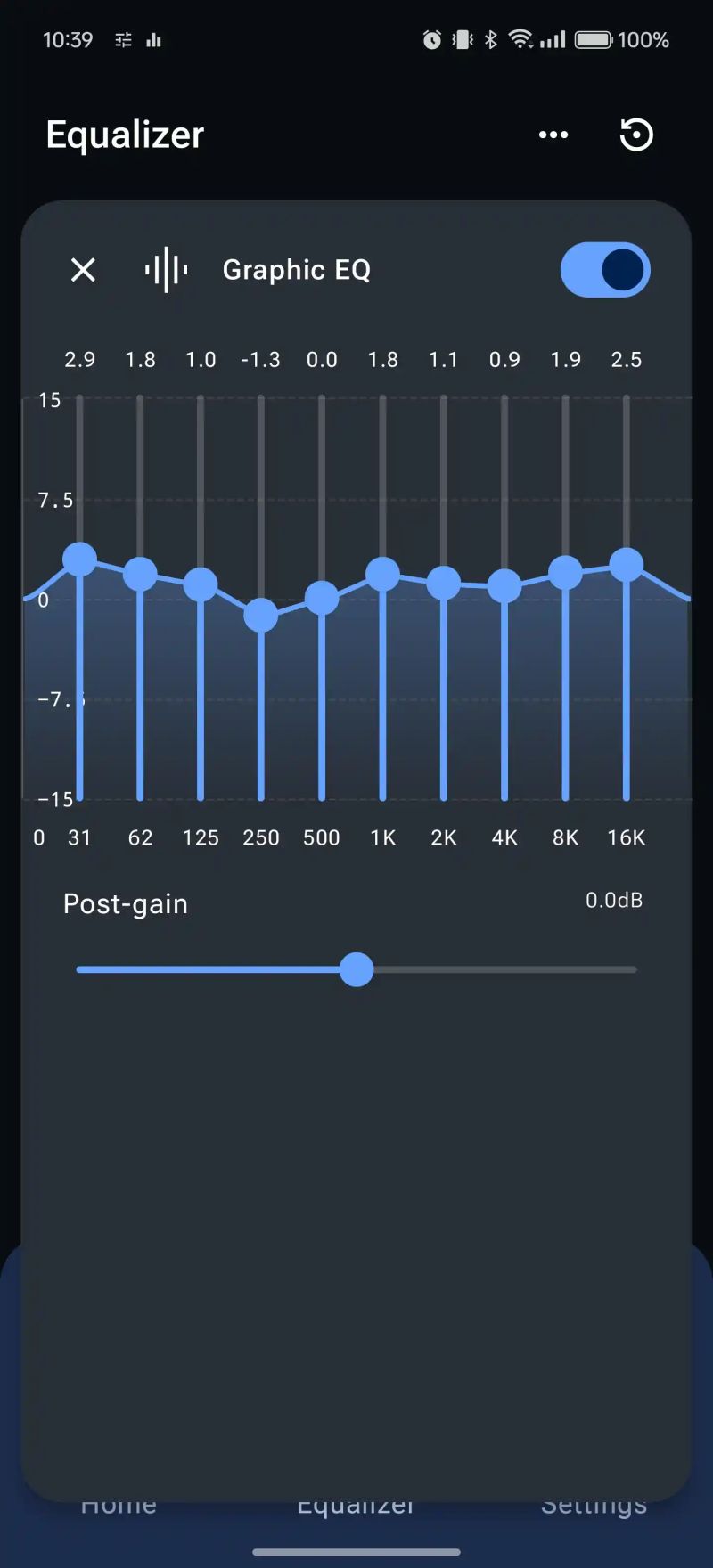
Task: Select the 125 Hz band slider knob
Action: [x=201, y=584]
